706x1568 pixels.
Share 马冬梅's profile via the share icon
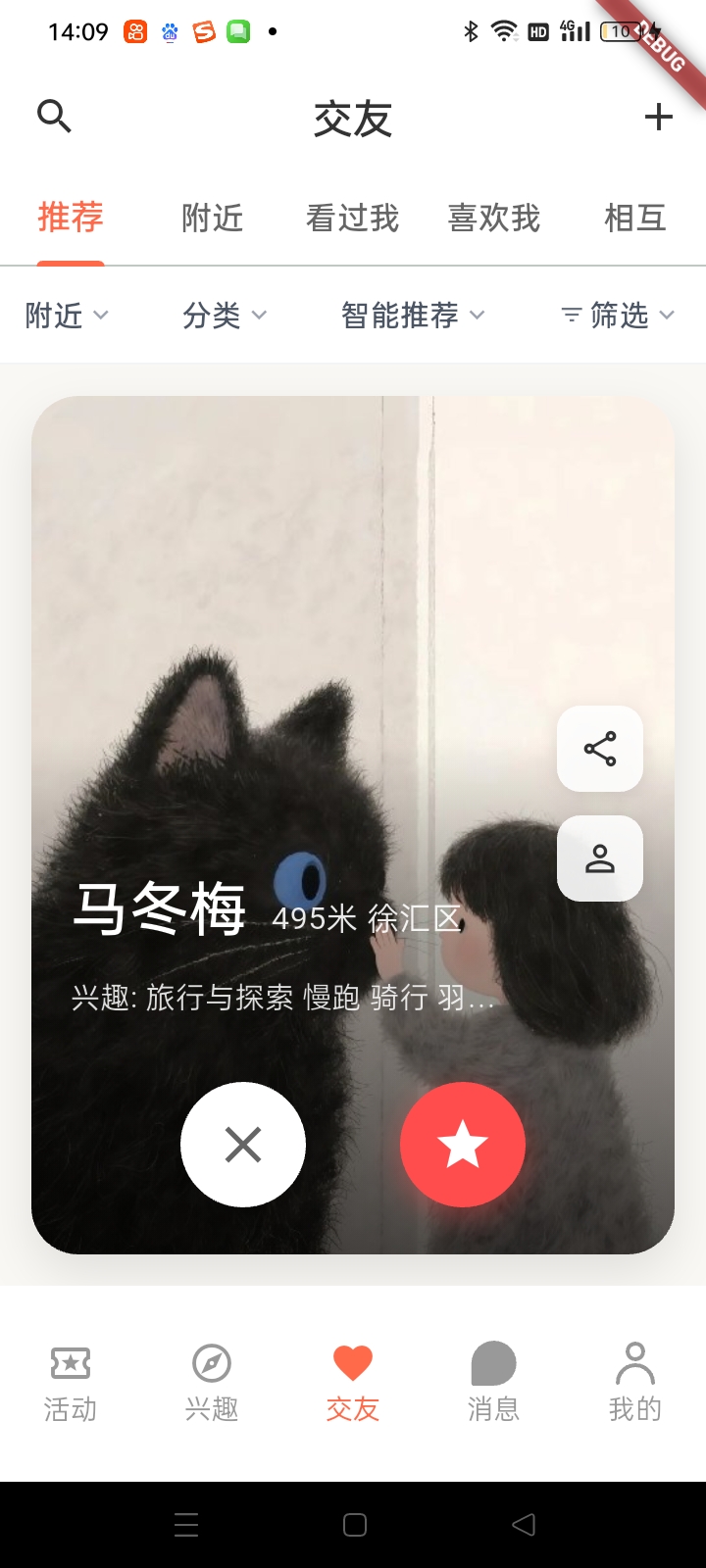(x=599, y=749)
